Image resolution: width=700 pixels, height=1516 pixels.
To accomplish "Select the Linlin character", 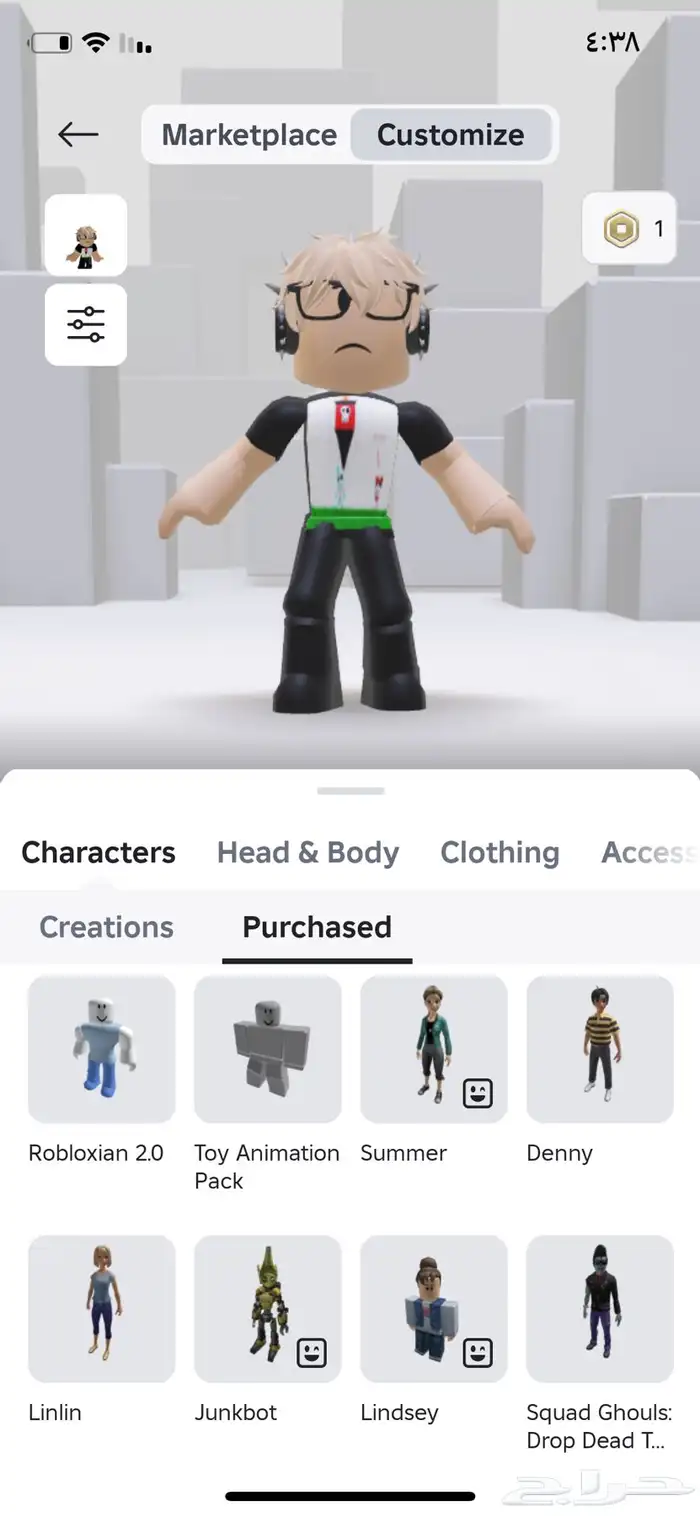I will pos(101,1308).
